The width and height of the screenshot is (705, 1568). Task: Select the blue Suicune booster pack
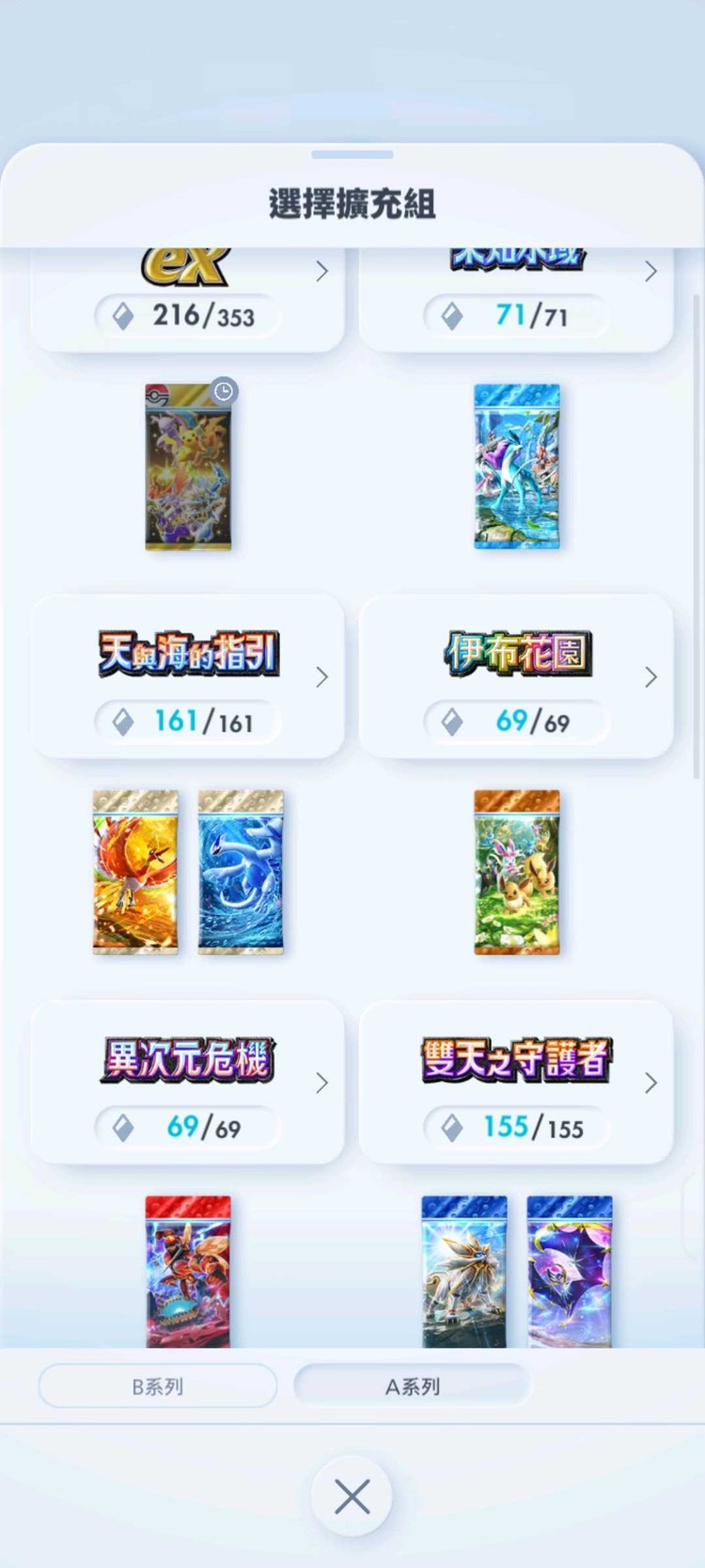coord(516,466)
